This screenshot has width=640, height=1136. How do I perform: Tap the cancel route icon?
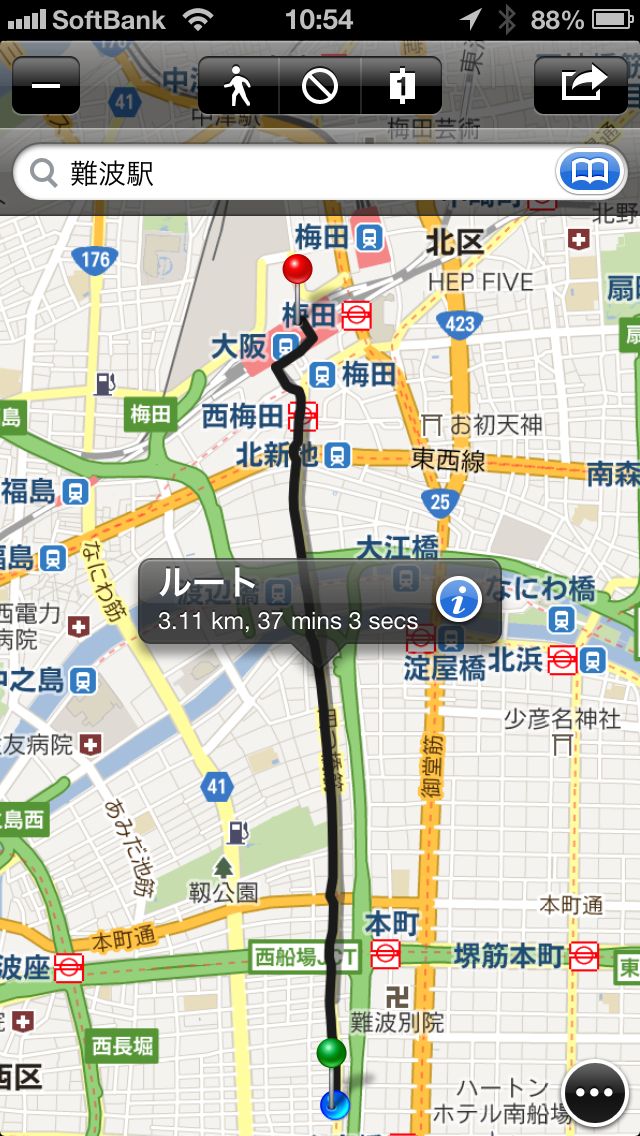point(319,86)
